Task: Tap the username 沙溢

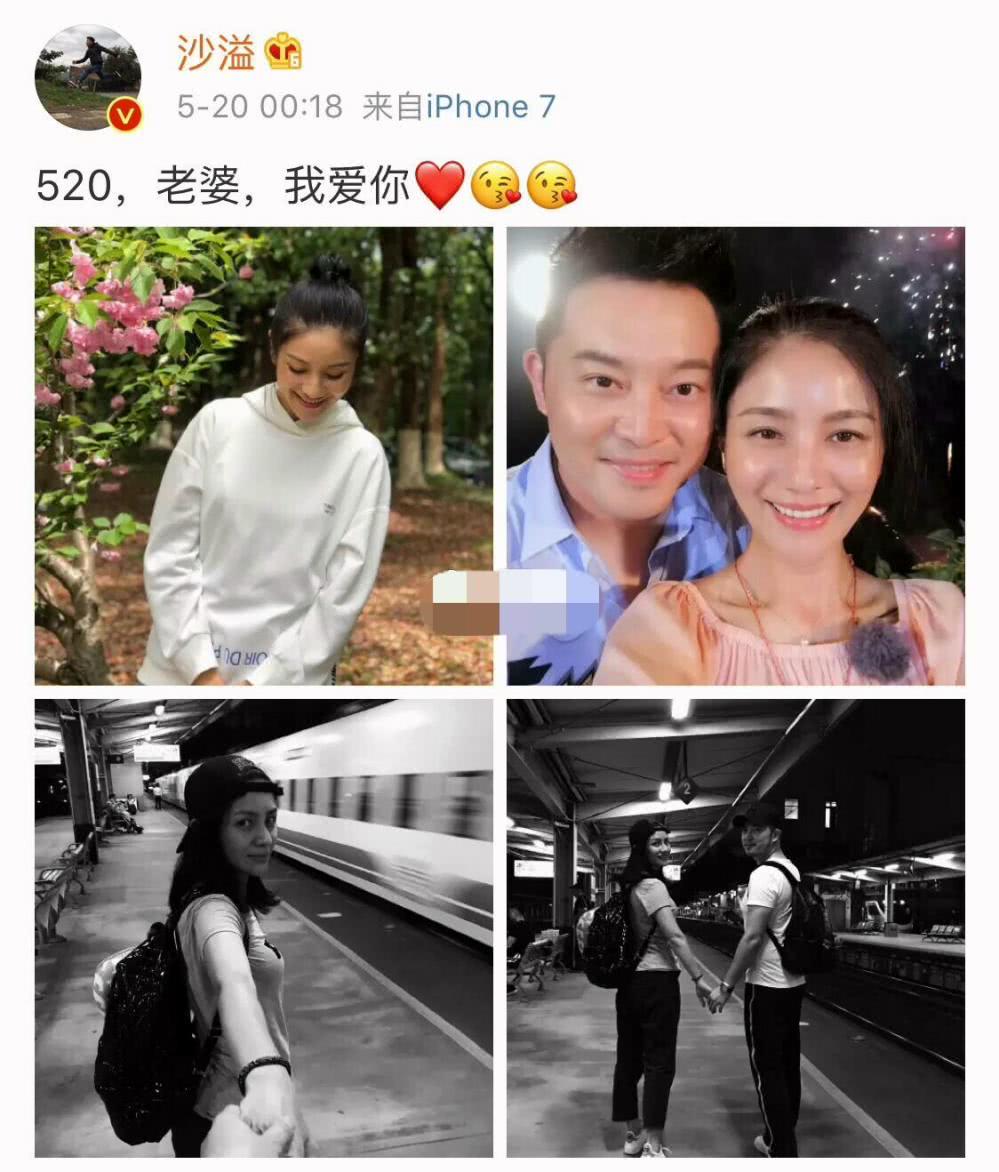Action: 216,53
